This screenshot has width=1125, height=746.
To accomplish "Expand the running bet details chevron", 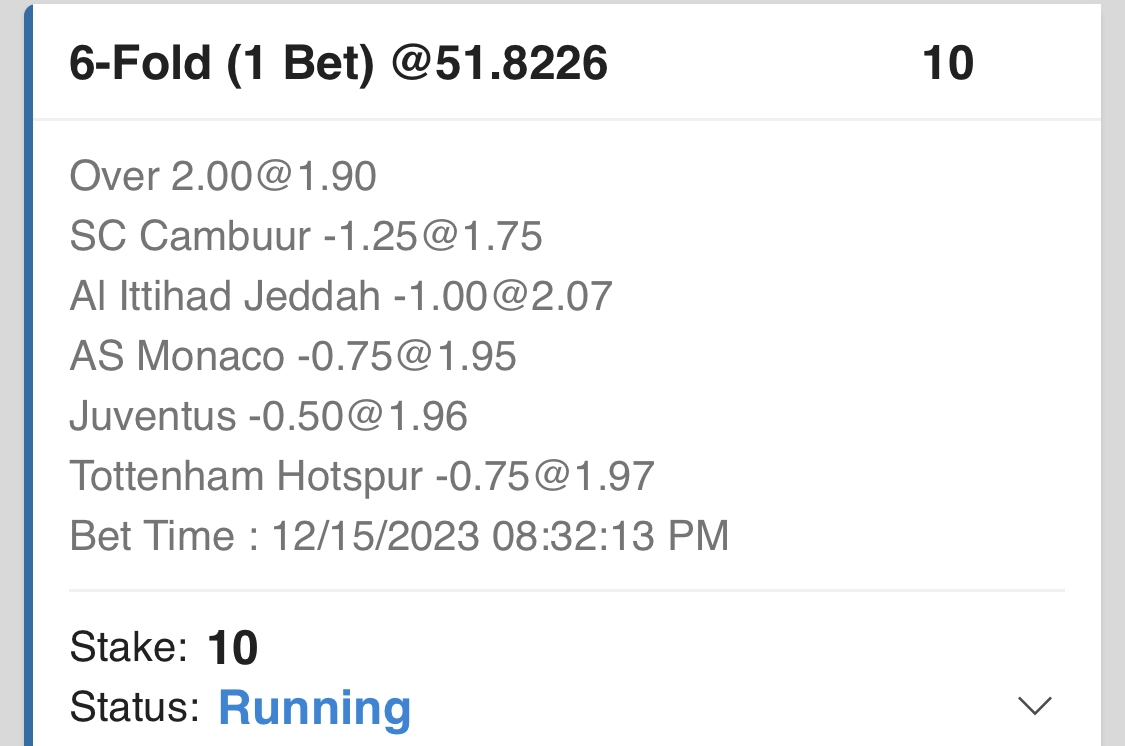I will (1034, 706).
